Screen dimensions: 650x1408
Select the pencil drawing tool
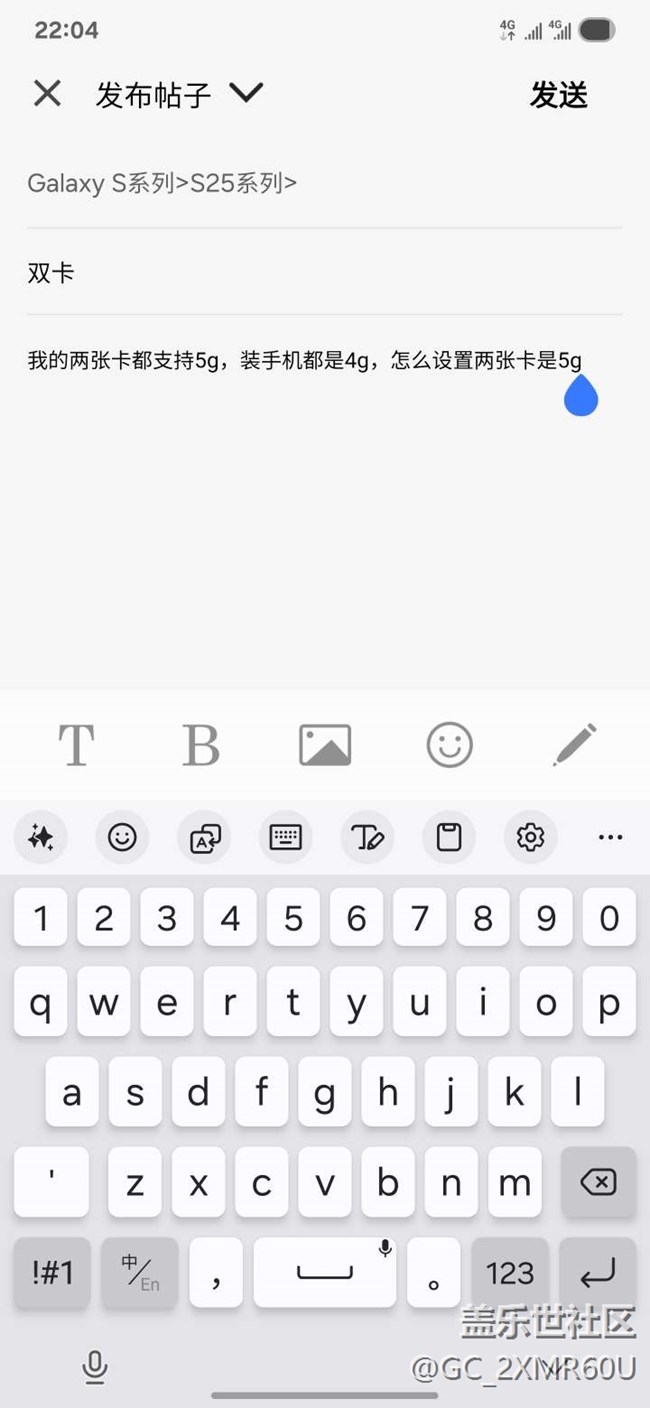[575, 745]
